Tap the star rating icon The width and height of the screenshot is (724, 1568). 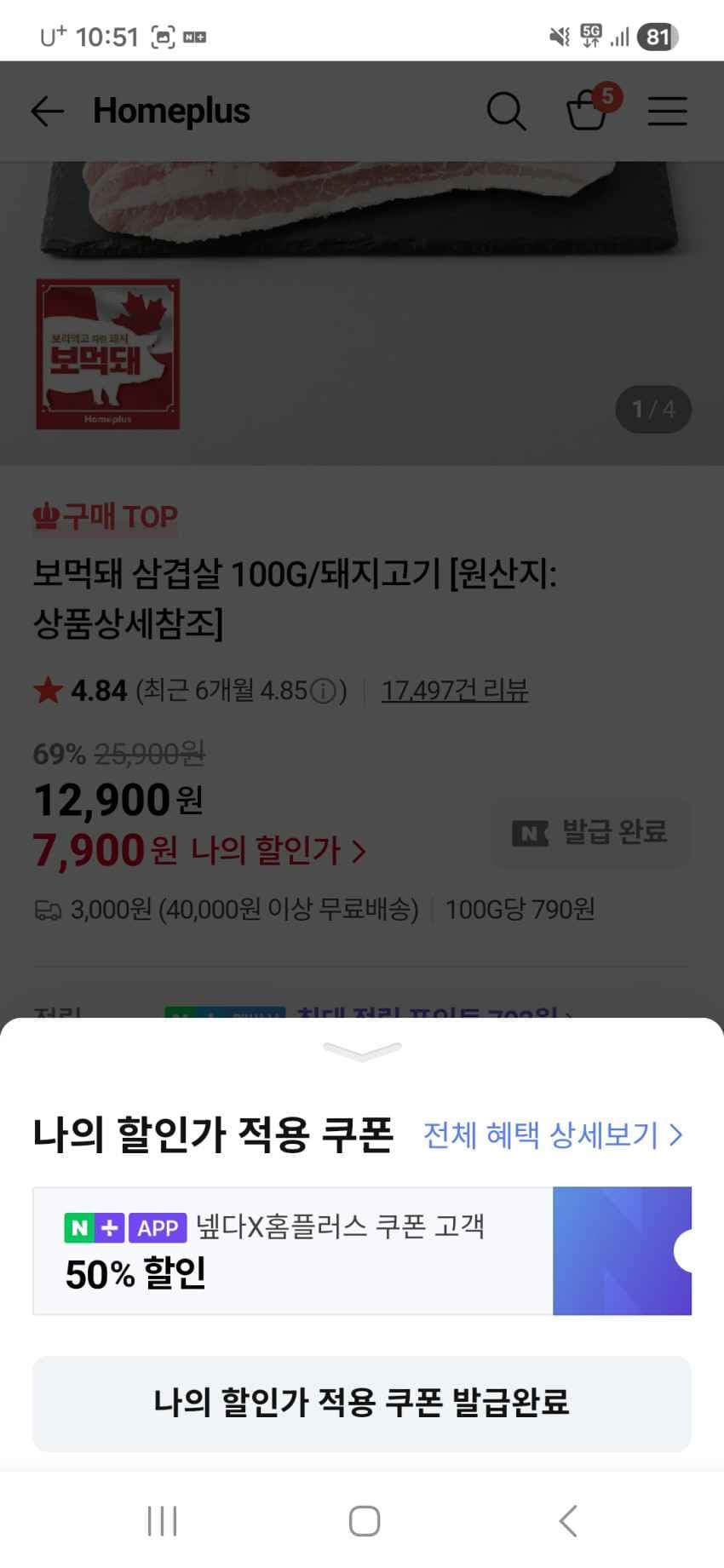(x=49, y=691)
